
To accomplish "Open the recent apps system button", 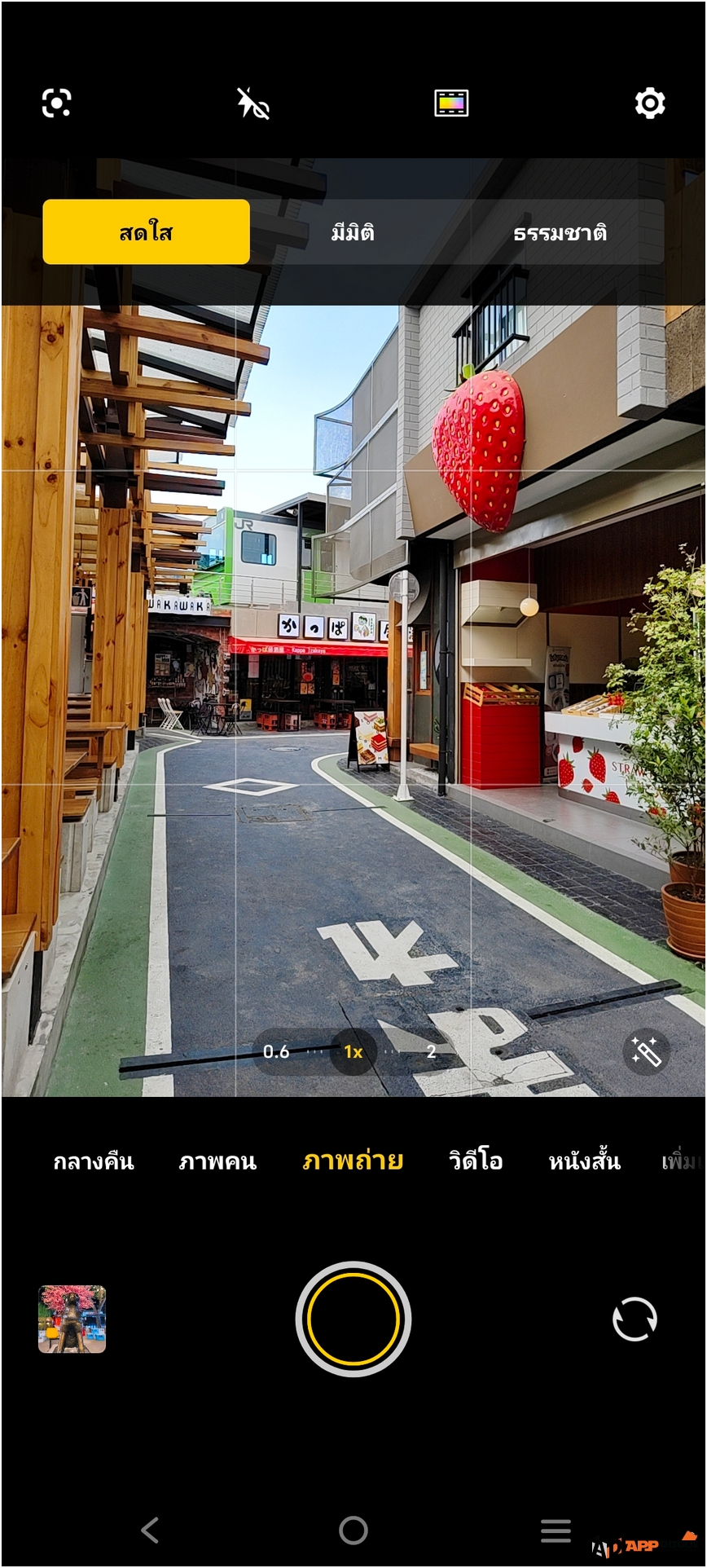I will [x=555, y=1530].
